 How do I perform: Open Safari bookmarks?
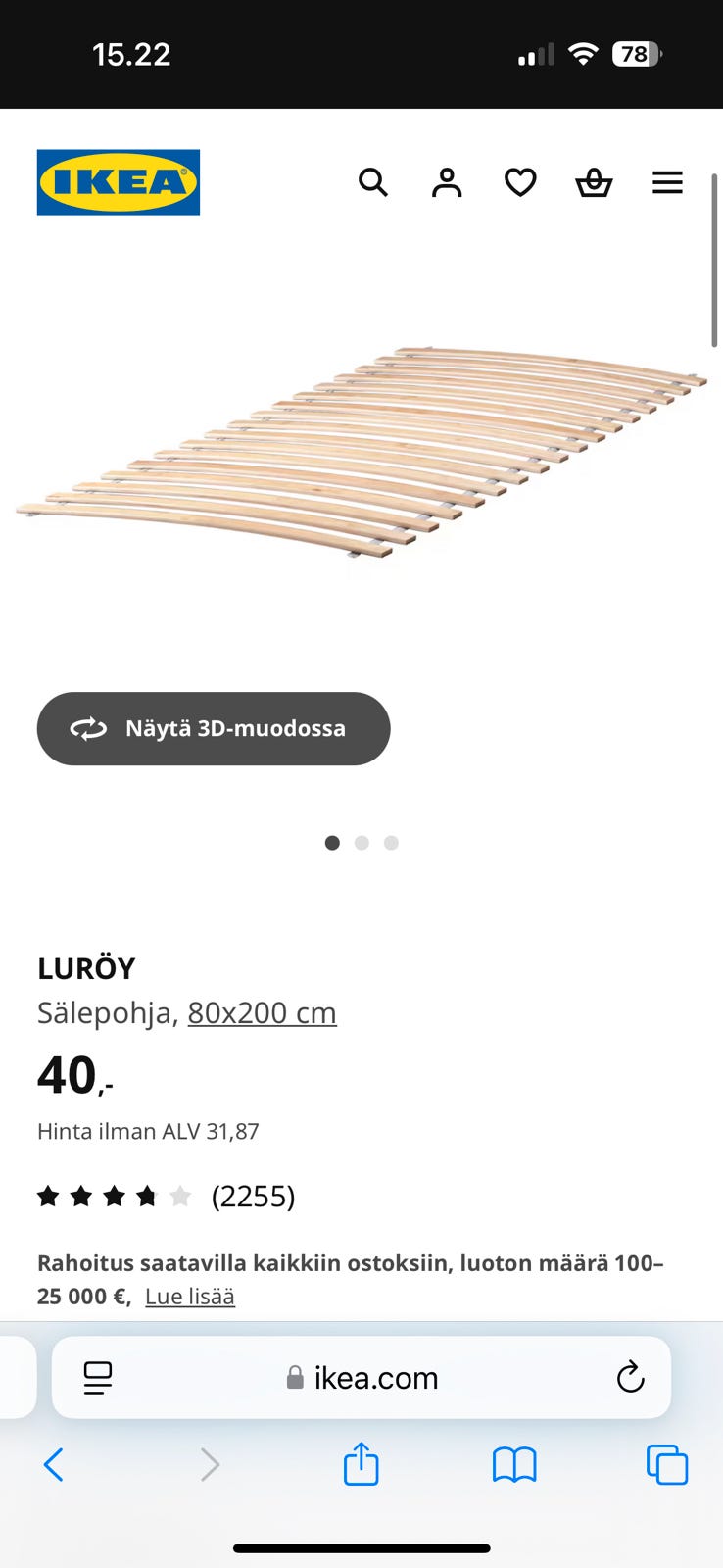click(x=514, y=1465)
